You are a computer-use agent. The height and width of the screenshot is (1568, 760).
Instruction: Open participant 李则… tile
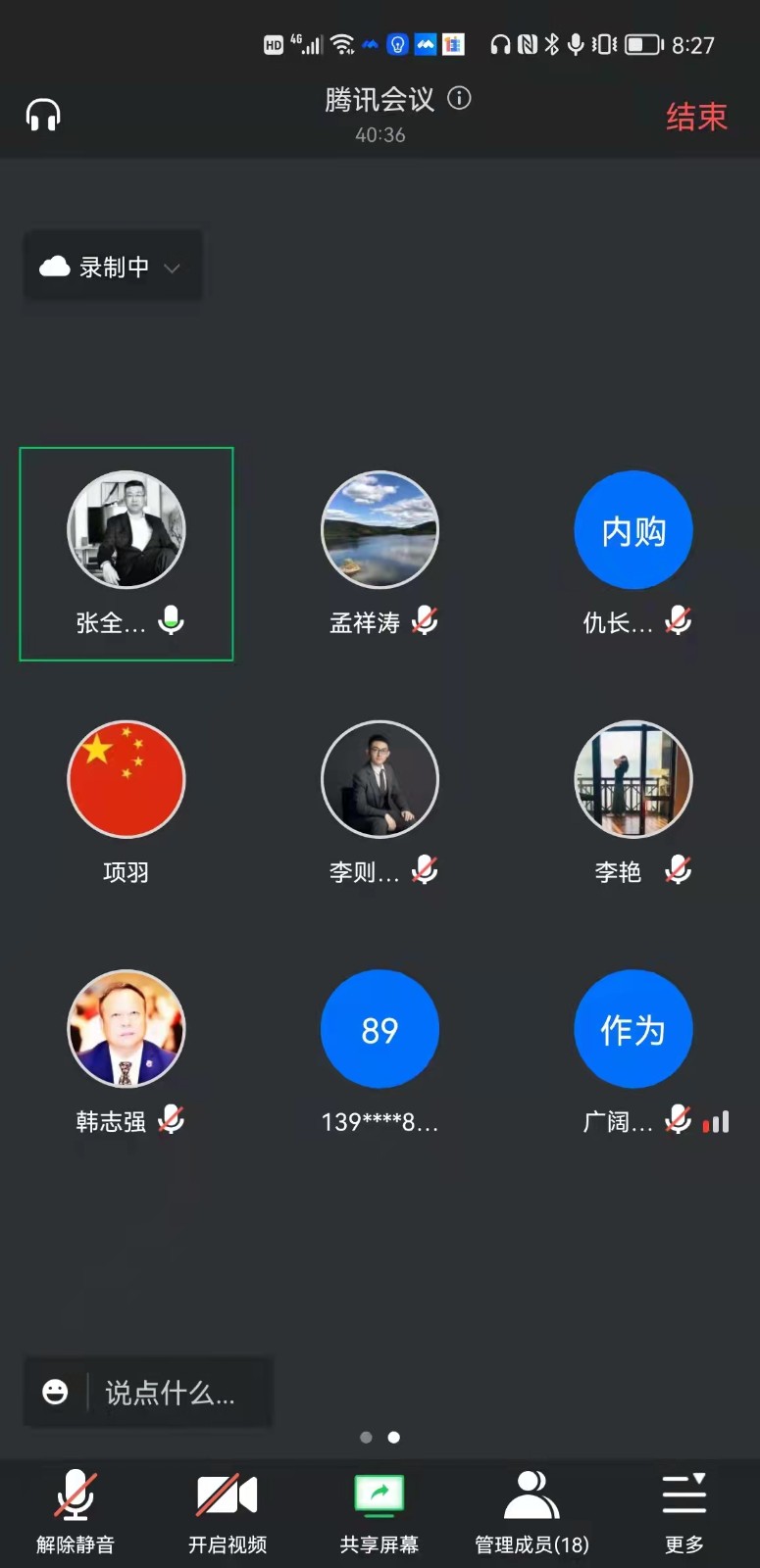pyautogui.click(x=380, y=802)
